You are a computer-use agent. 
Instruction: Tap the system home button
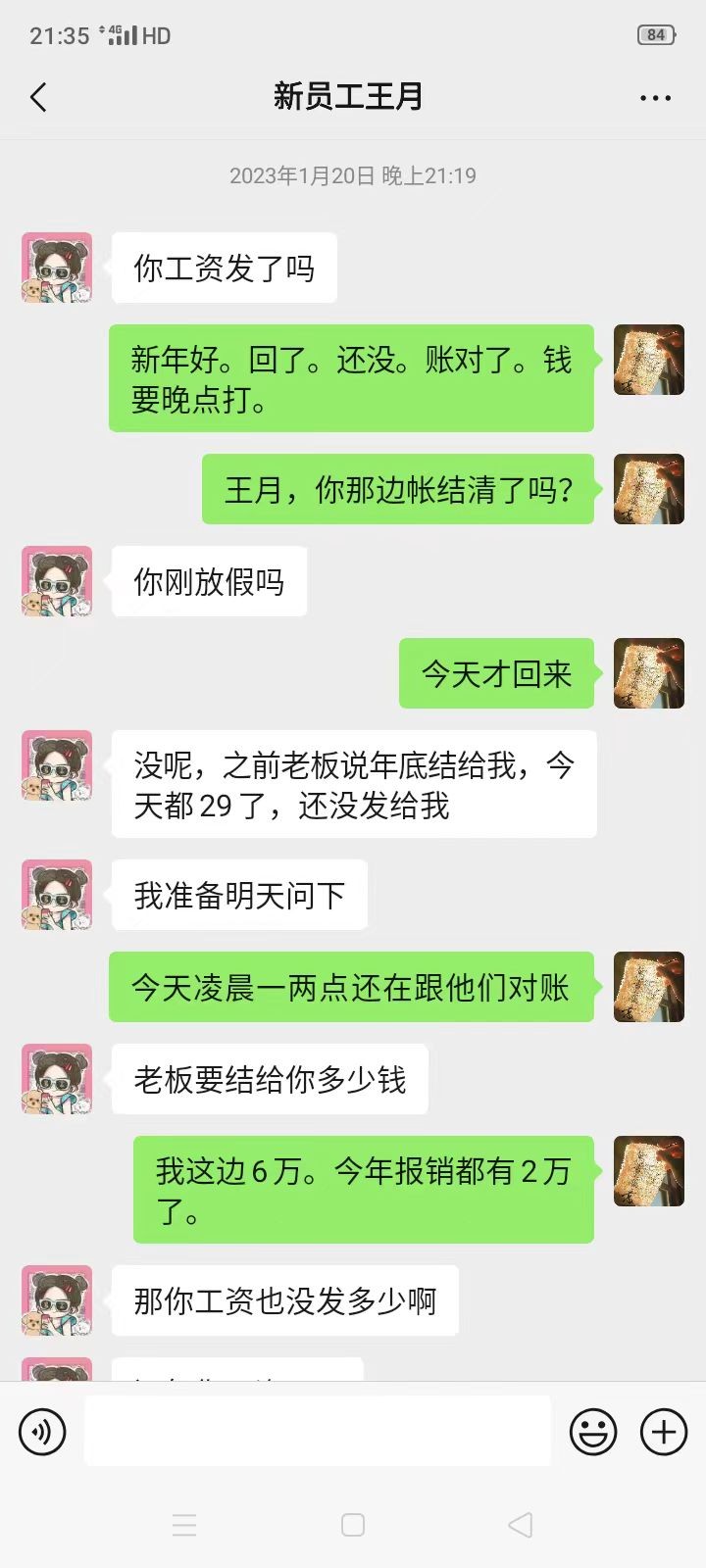pyautogui.click(x=353, y=1525)
